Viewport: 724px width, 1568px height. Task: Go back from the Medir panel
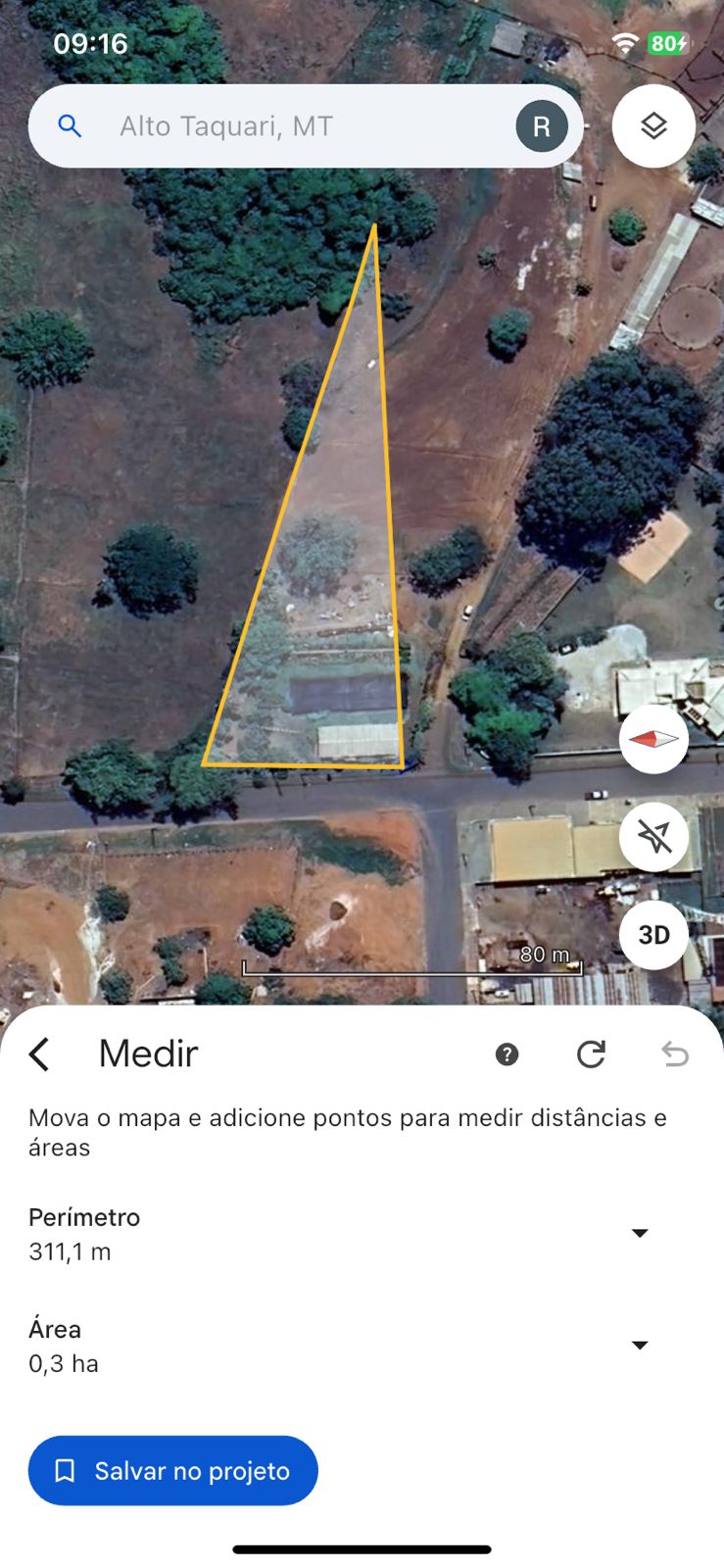40,1054
